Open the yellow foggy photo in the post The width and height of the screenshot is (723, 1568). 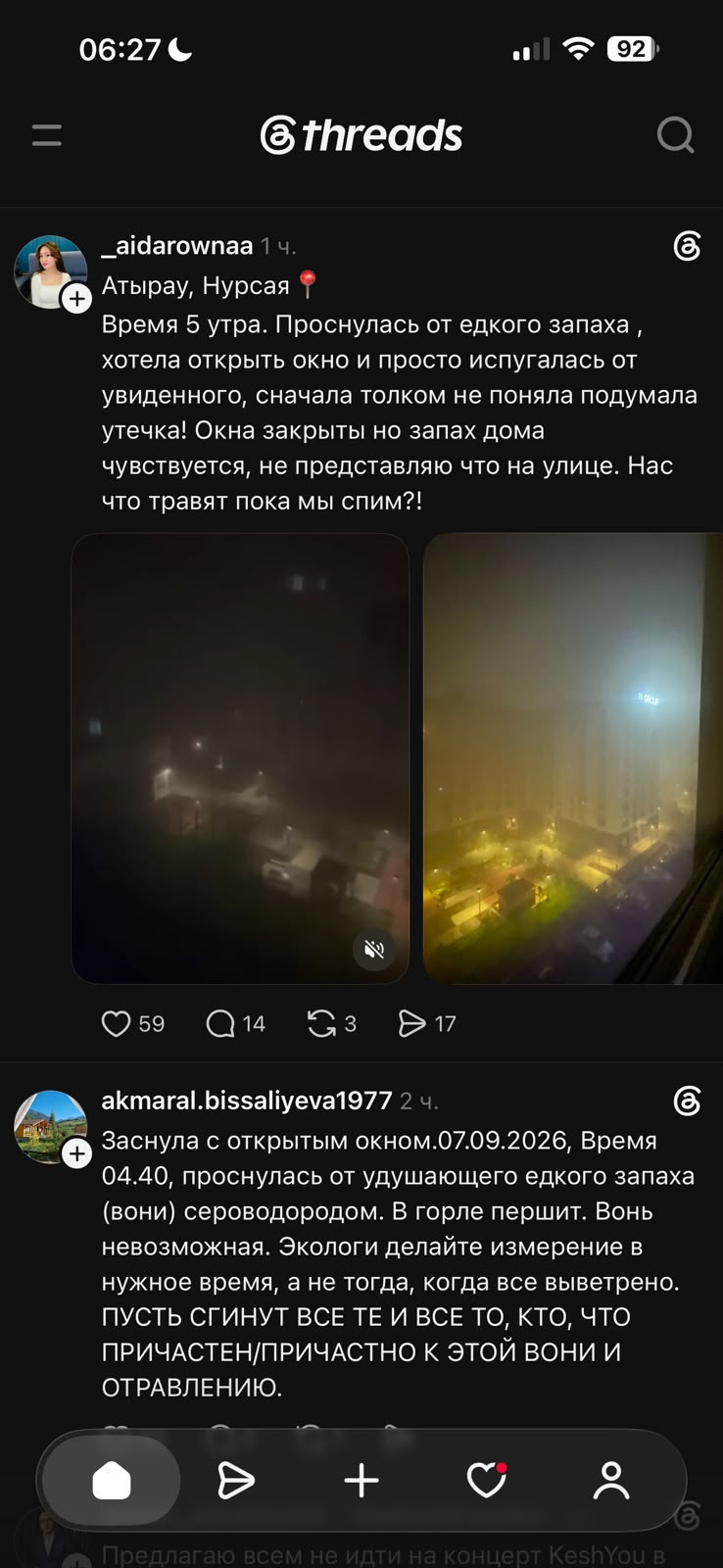tap(573, 759)
